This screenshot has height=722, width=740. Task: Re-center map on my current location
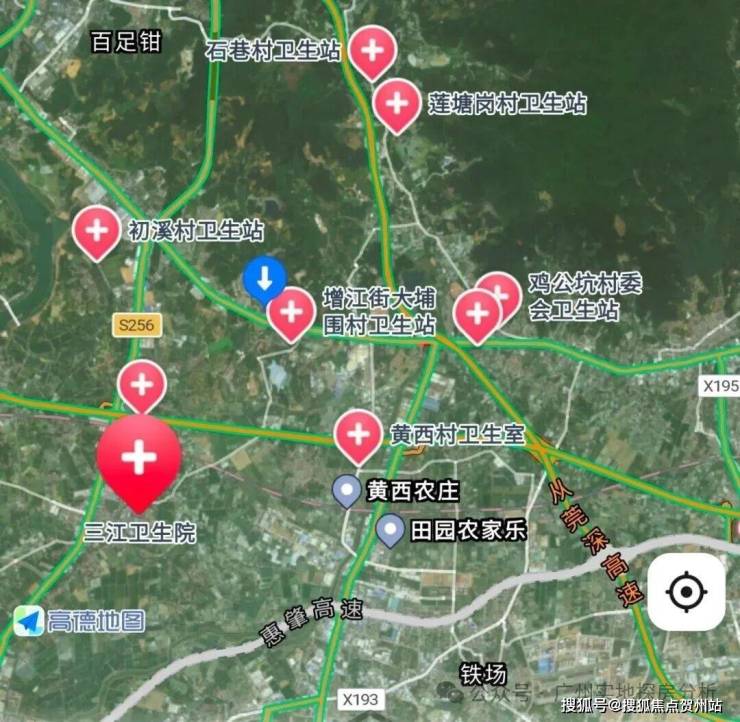click(686, 592)
